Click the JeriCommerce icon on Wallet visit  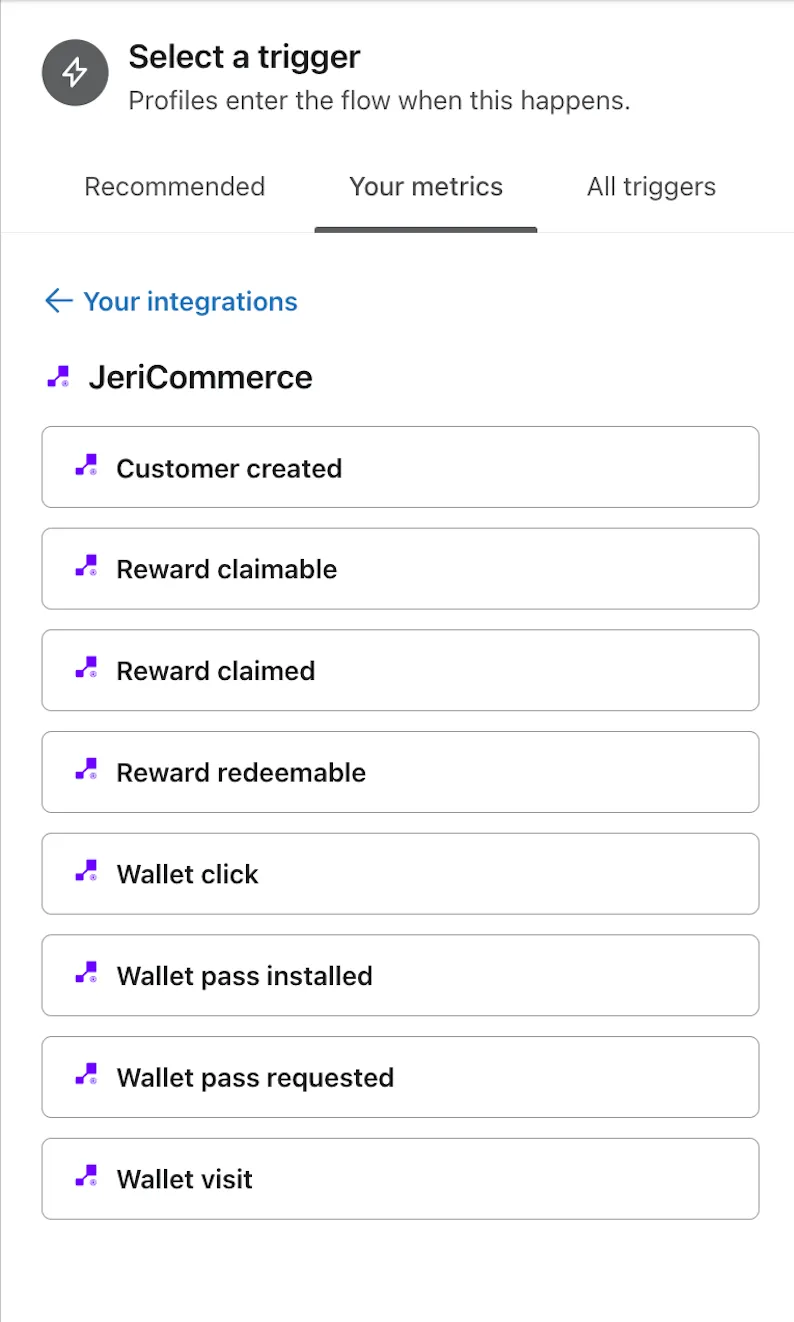pos(86,1178)
